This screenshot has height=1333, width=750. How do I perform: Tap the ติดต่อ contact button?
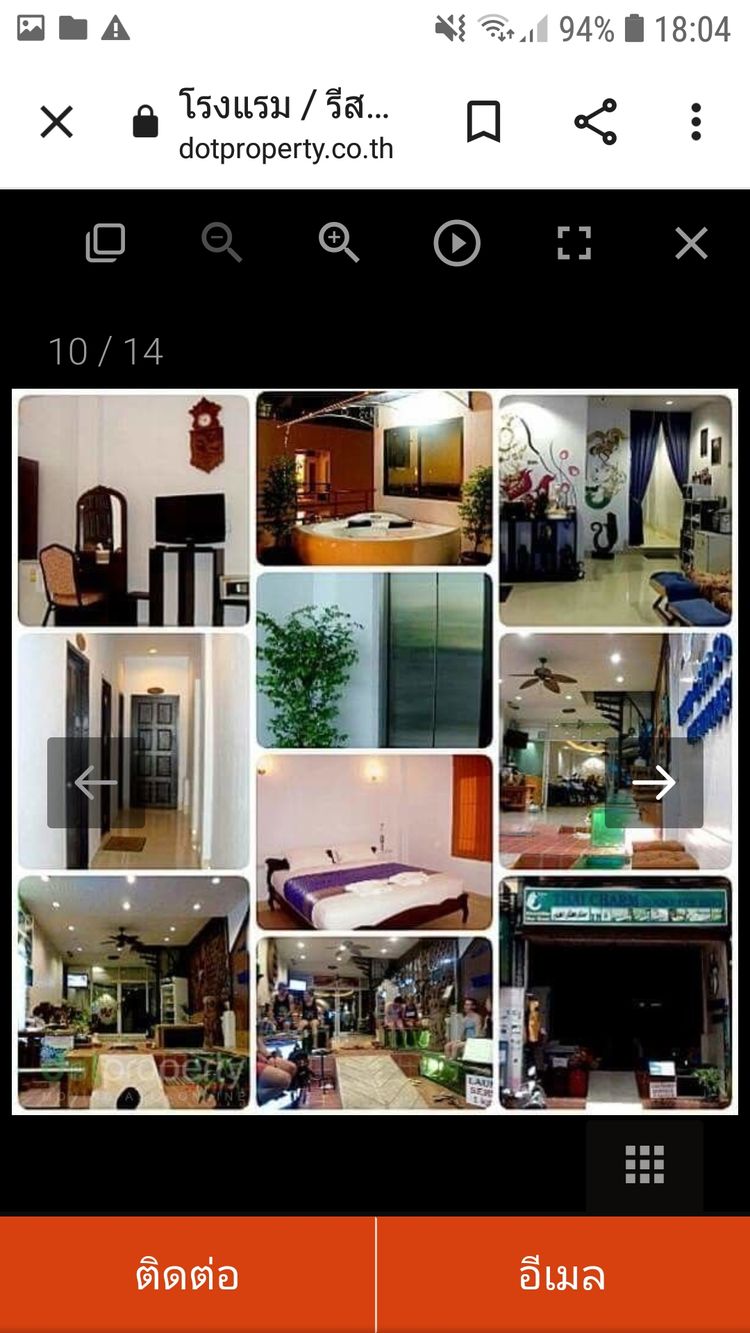187,1276
